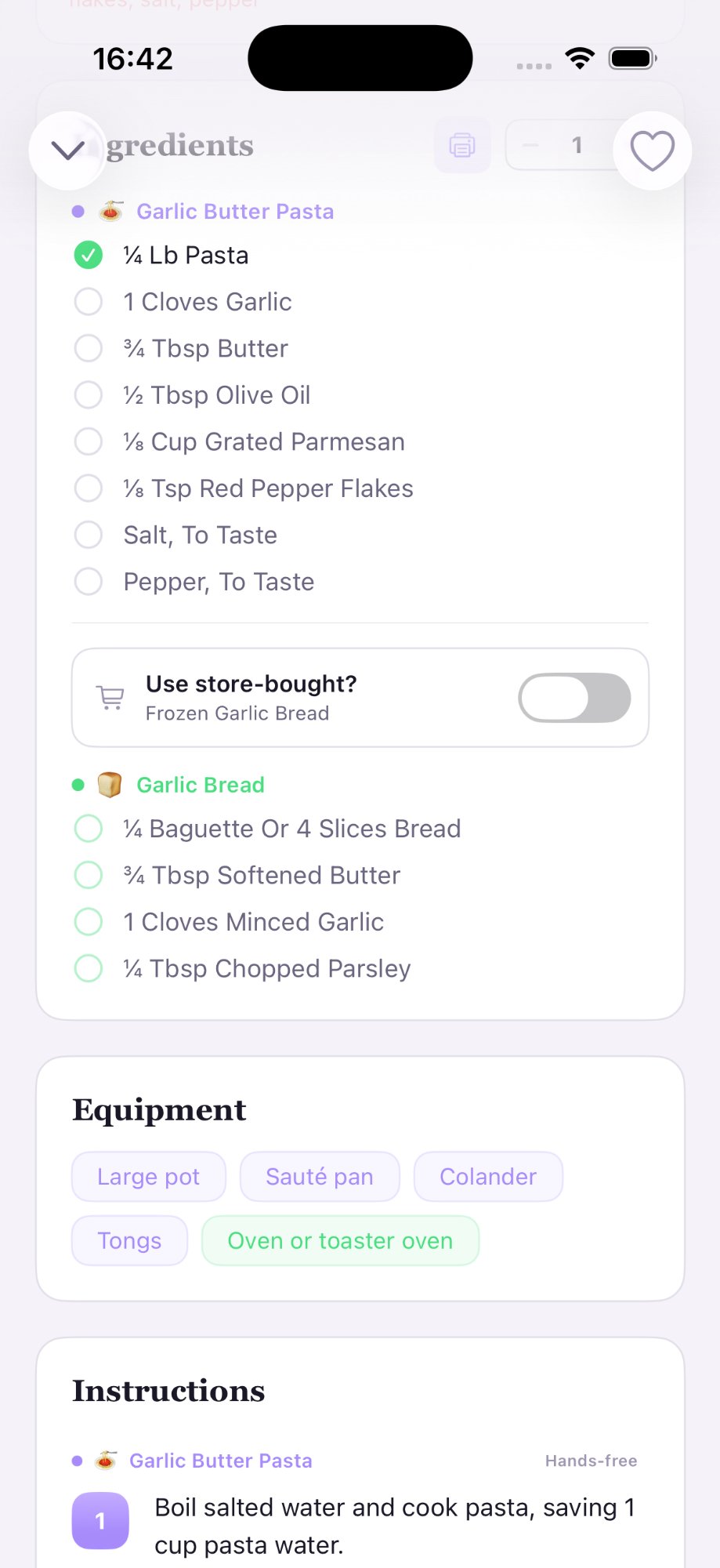720x1568 pixels.
Task: Enable the Use store-bought Frozen Garlic Bread toggle
Action: pos(573,697)
